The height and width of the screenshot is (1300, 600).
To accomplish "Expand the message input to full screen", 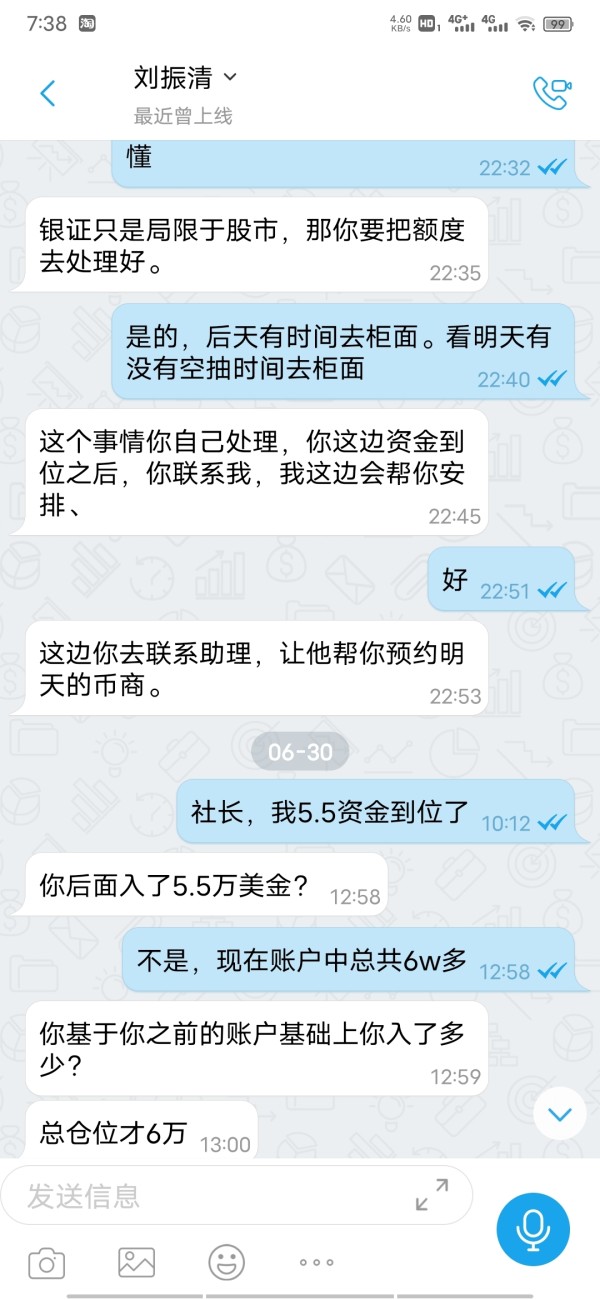I will (x=432, y=1194).
